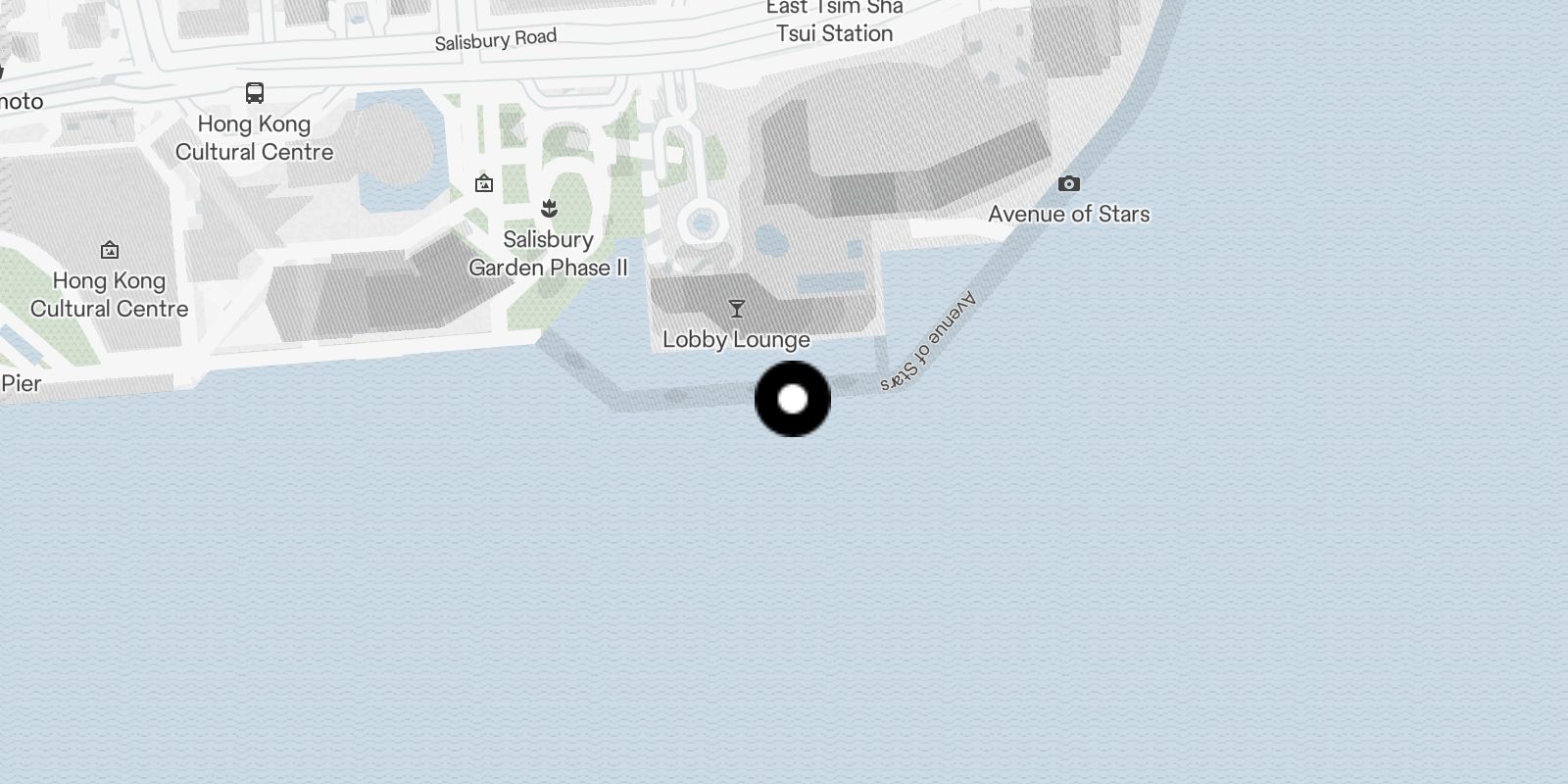Open the Lobby Lounge bar marker
The width and height of the screenshot is (1568, 784).
click(x=737, y=310)
